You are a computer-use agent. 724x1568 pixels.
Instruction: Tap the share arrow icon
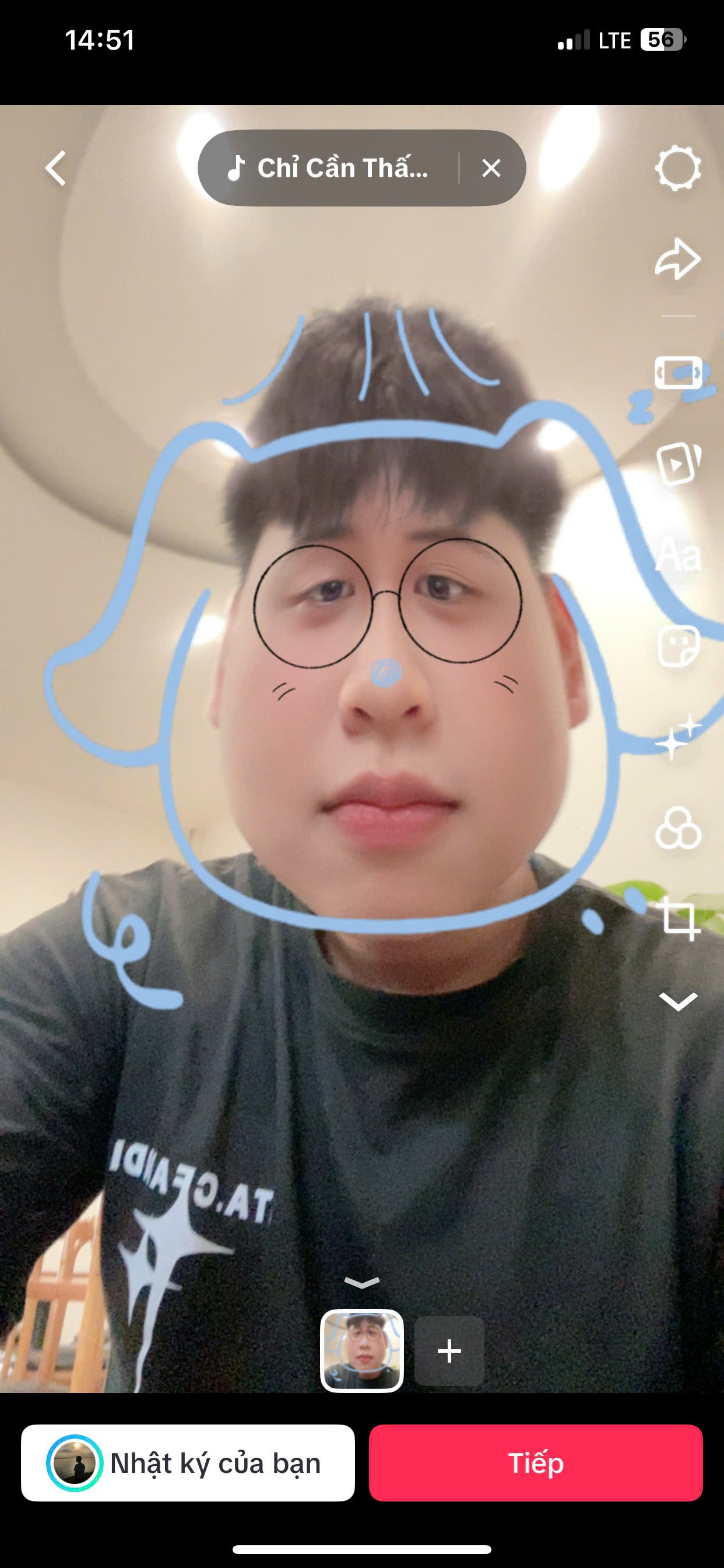click(x=678, y=260)
